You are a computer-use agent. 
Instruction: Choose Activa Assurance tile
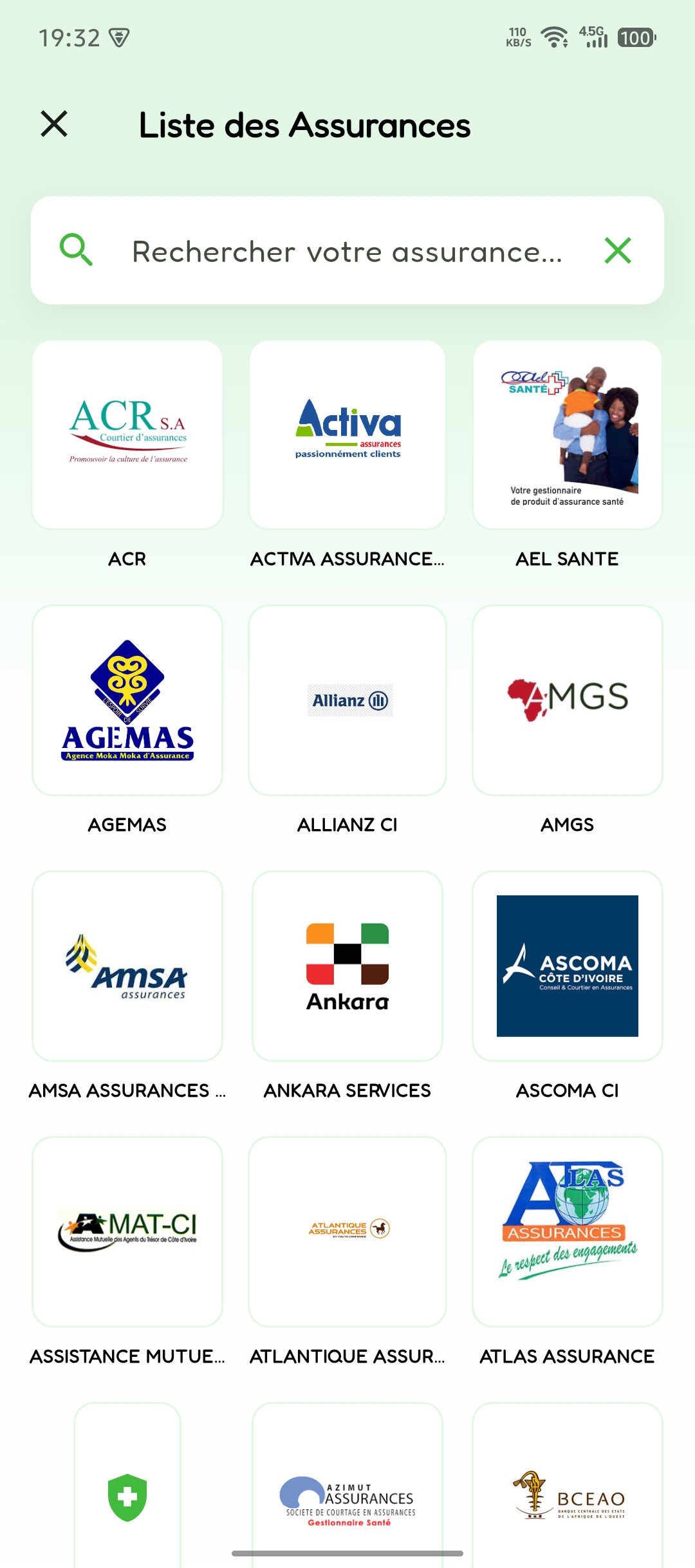[347, 435]
